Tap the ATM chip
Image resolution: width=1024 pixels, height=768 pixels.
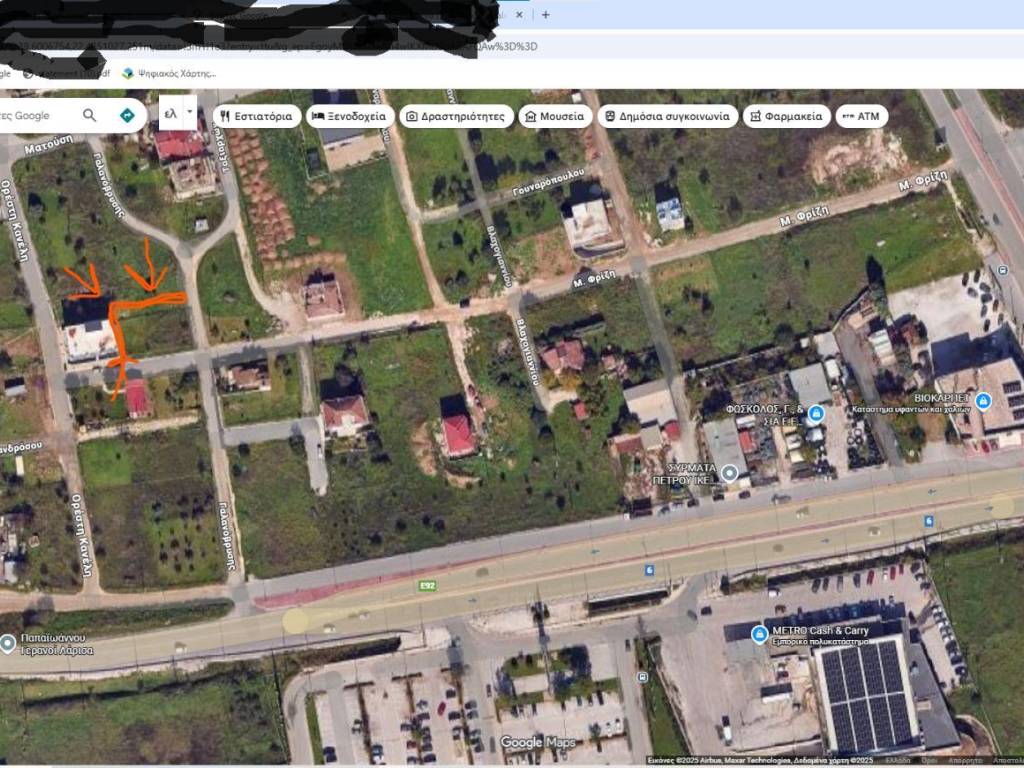coord(860,116)
